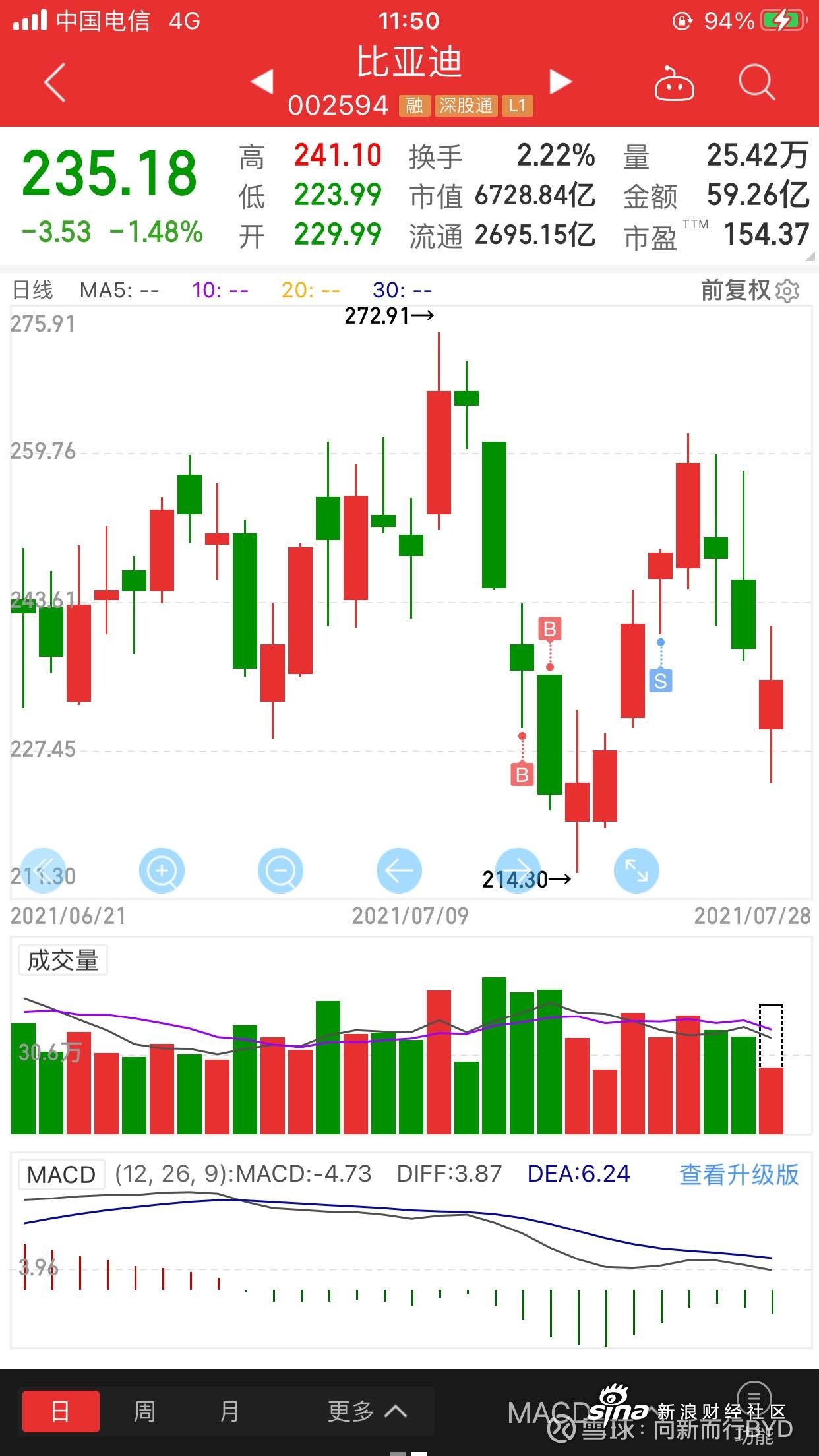Change the 成交量 indicator
Screen dimensions: 819x1456
click(63, 960)
